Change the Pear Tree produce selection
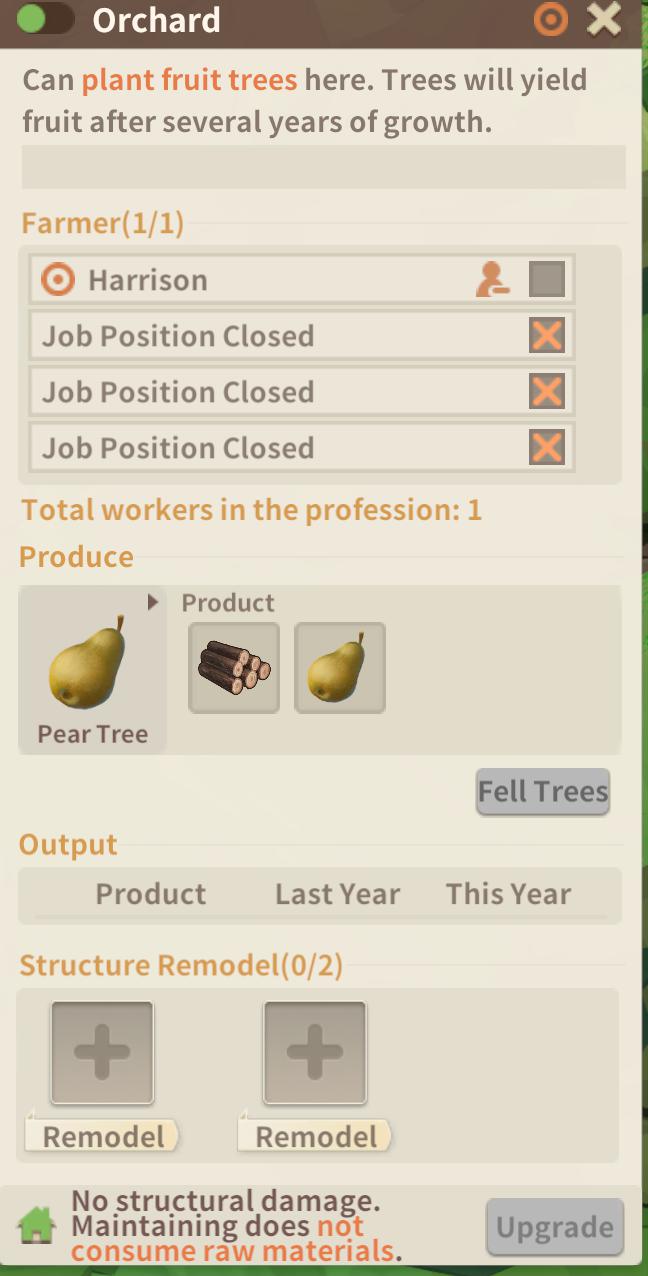 point(92,670)
